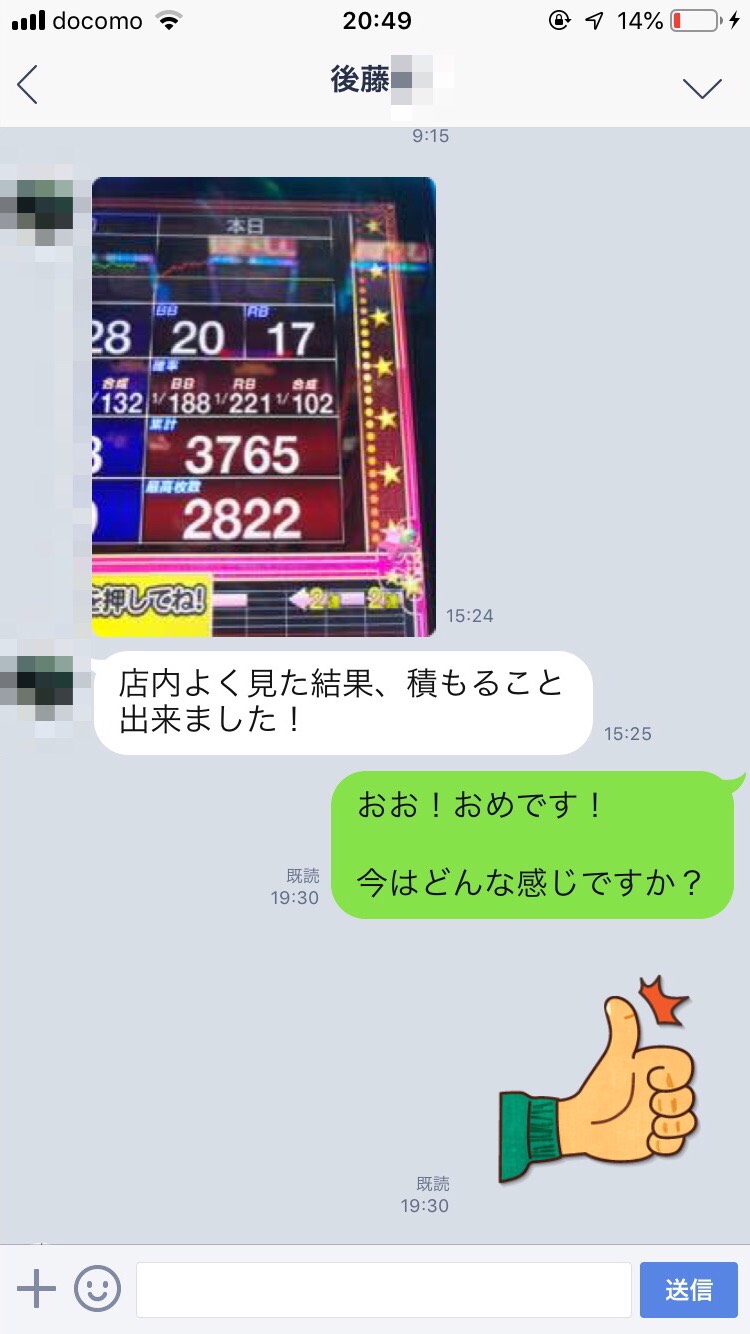Screen dimensions: 750x1334
Task: Expand the chat options chevron menu
Action: pos(702,87)
